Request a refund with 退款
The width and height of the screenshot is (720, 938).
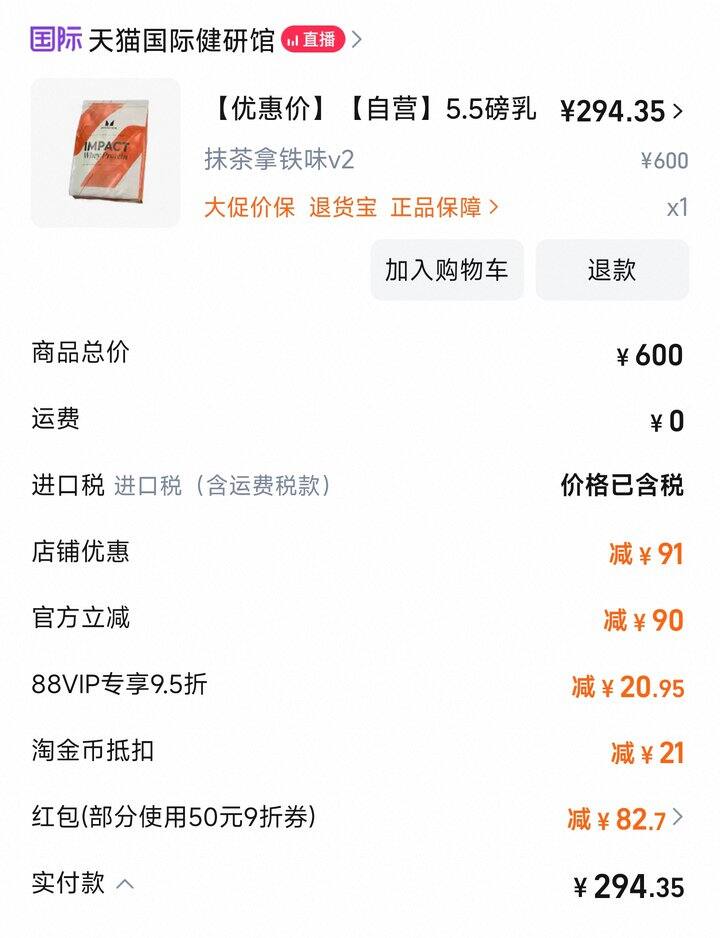tap(612, 270)
